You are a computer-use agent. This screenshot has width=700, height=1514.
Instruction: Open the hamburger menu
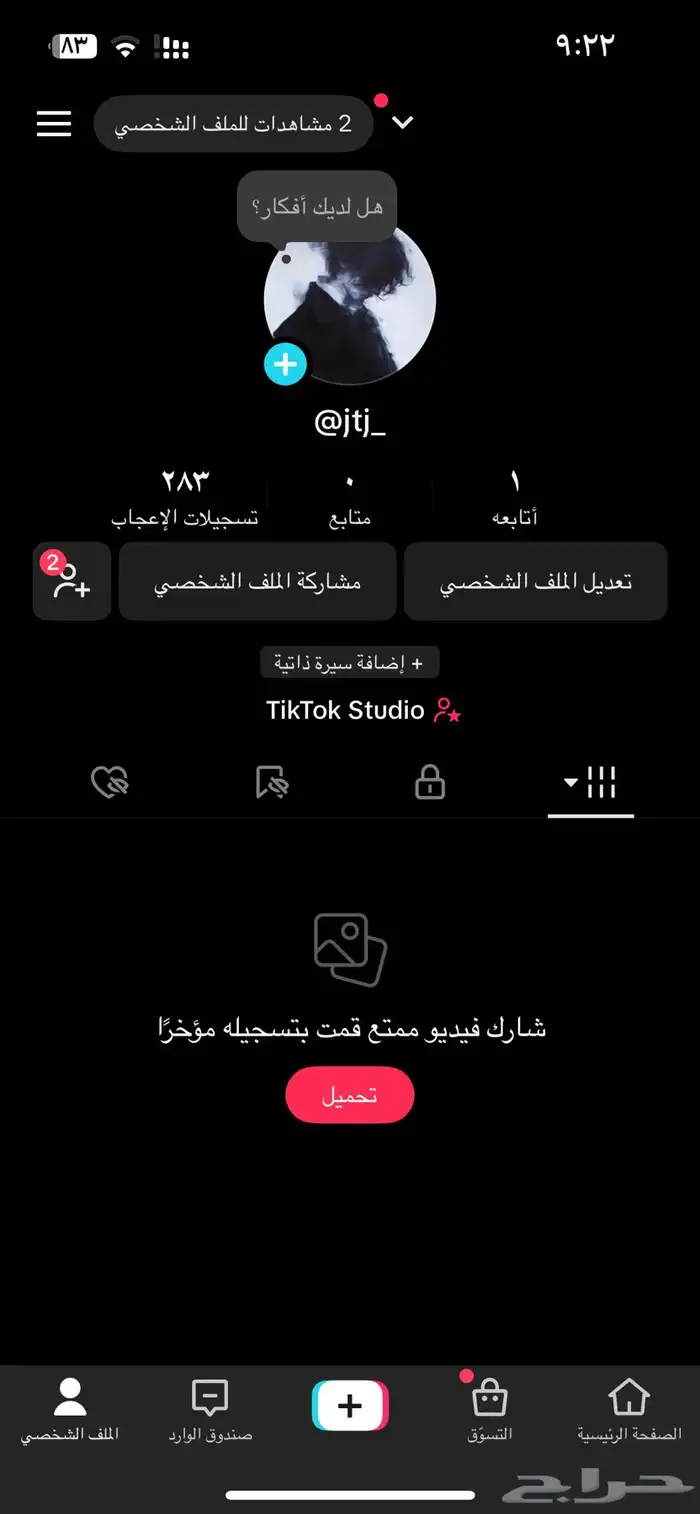tap(54, 123)
